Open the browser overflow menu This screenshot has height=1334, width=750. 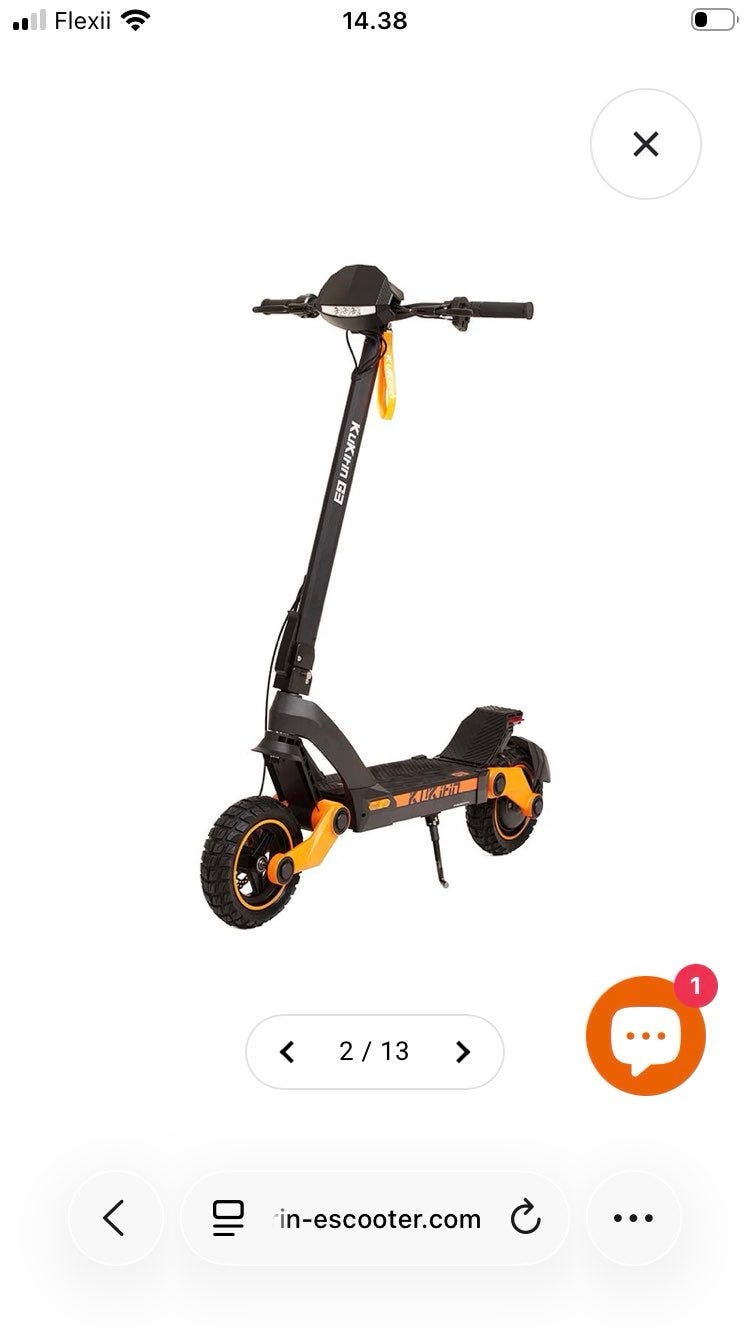tap(633, 1218)
